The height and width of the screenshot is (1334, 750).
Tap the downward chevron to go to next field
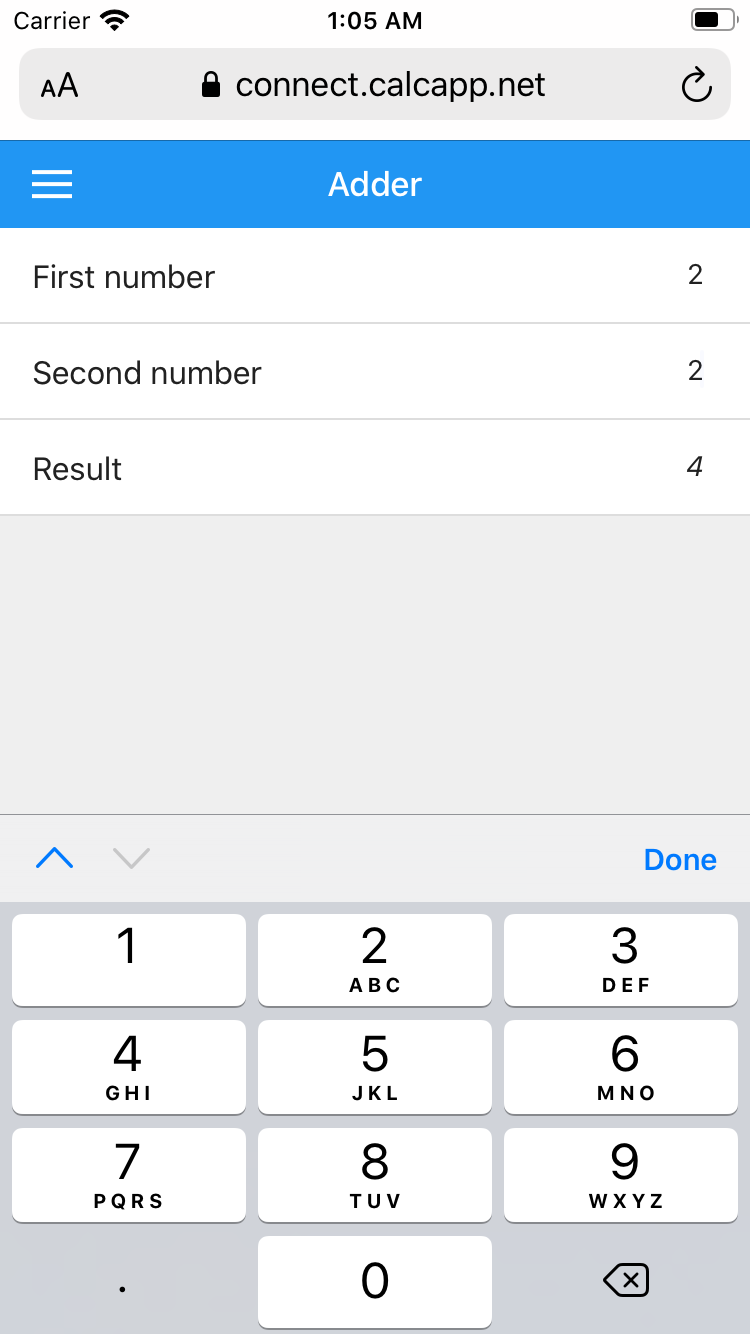(130, 858)
